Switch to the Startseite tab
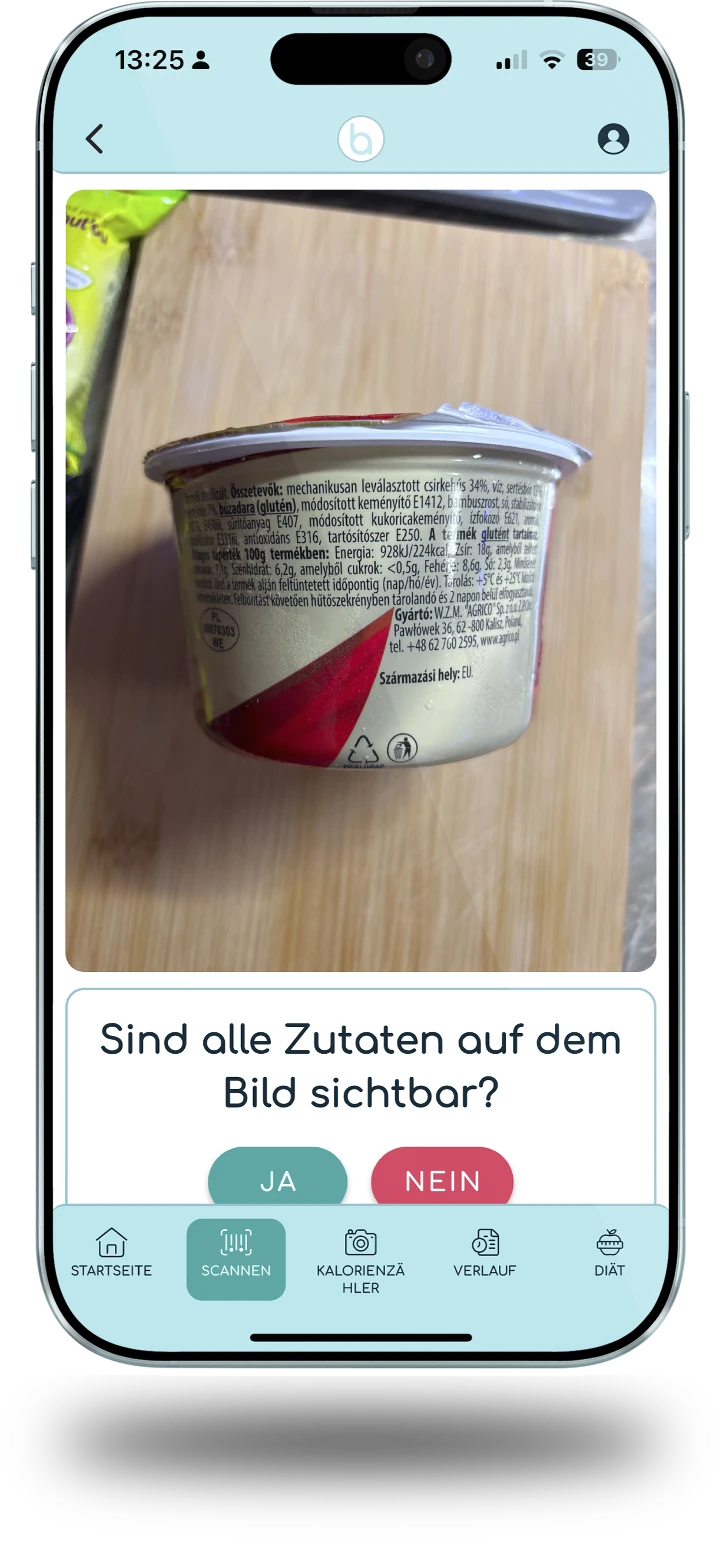Screen dimensions: 720x1545 click(x=111, y=1254)
